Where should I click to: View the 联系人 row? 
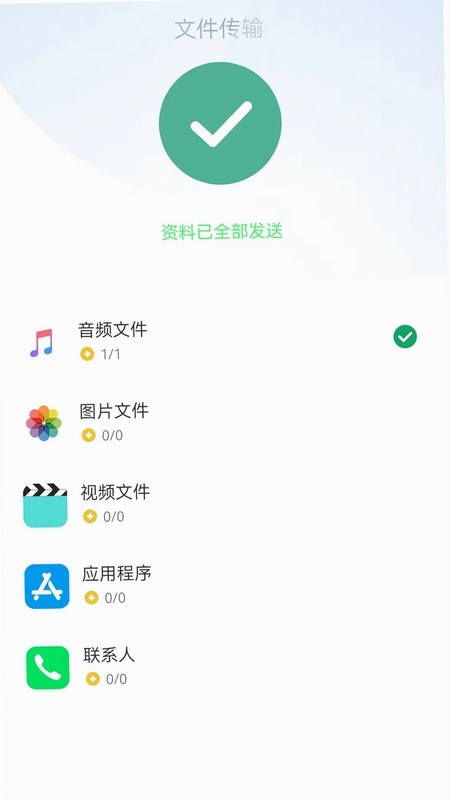point(225,667)
